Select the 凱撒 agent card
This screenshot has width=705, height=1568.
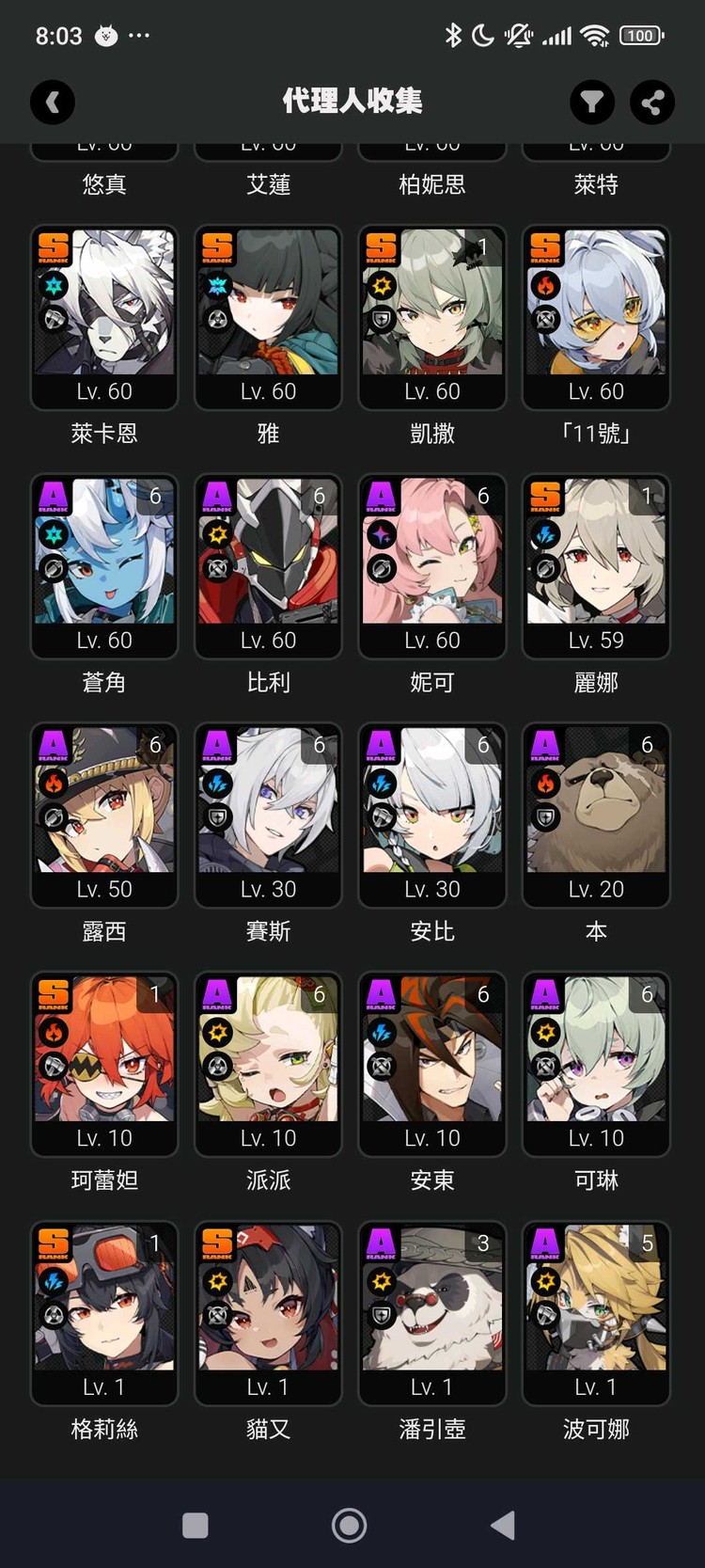tap(432, 317)
